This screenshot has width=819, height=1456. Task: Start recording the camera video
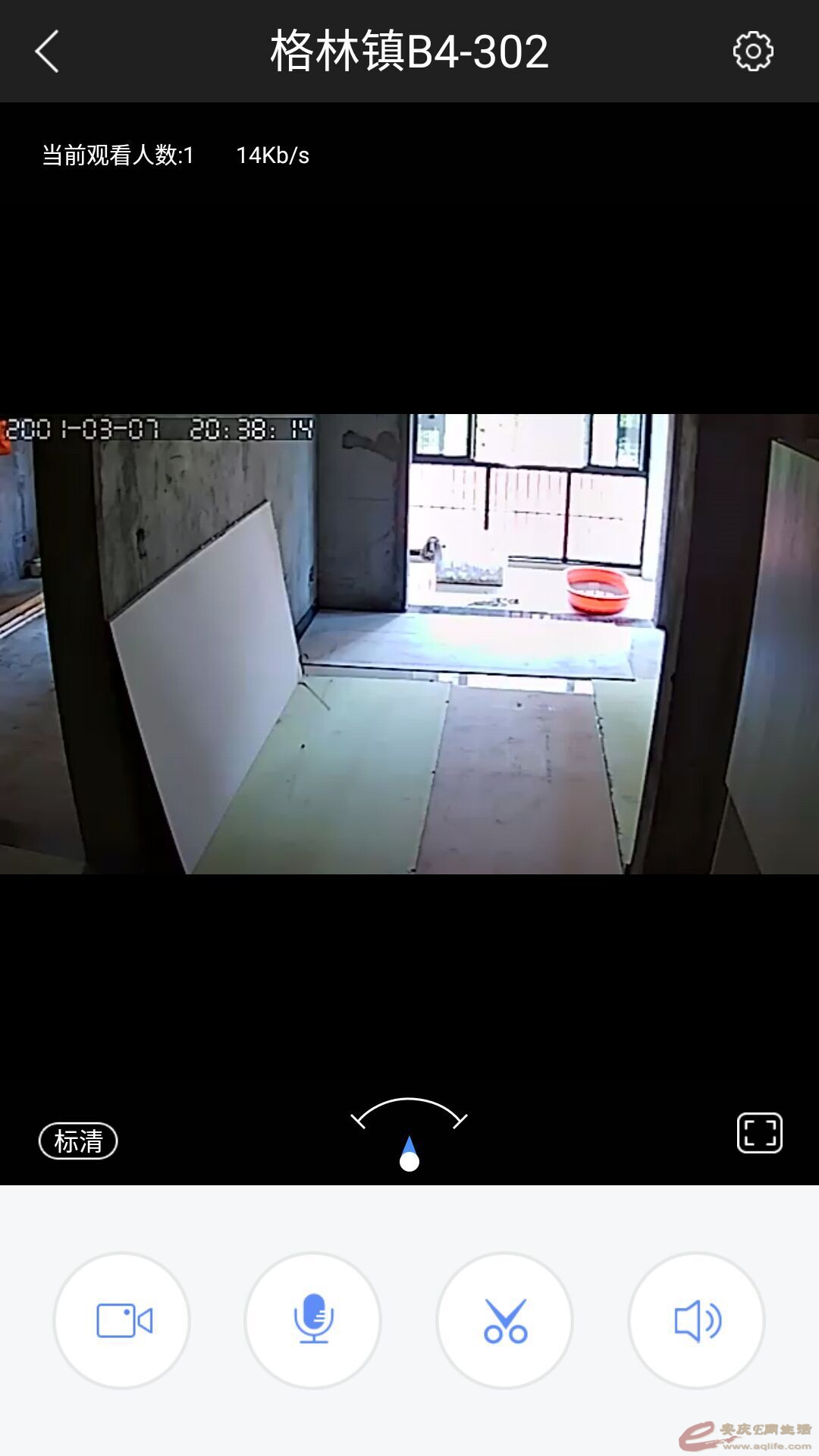pyautogui.click(x=121, y=1320)
